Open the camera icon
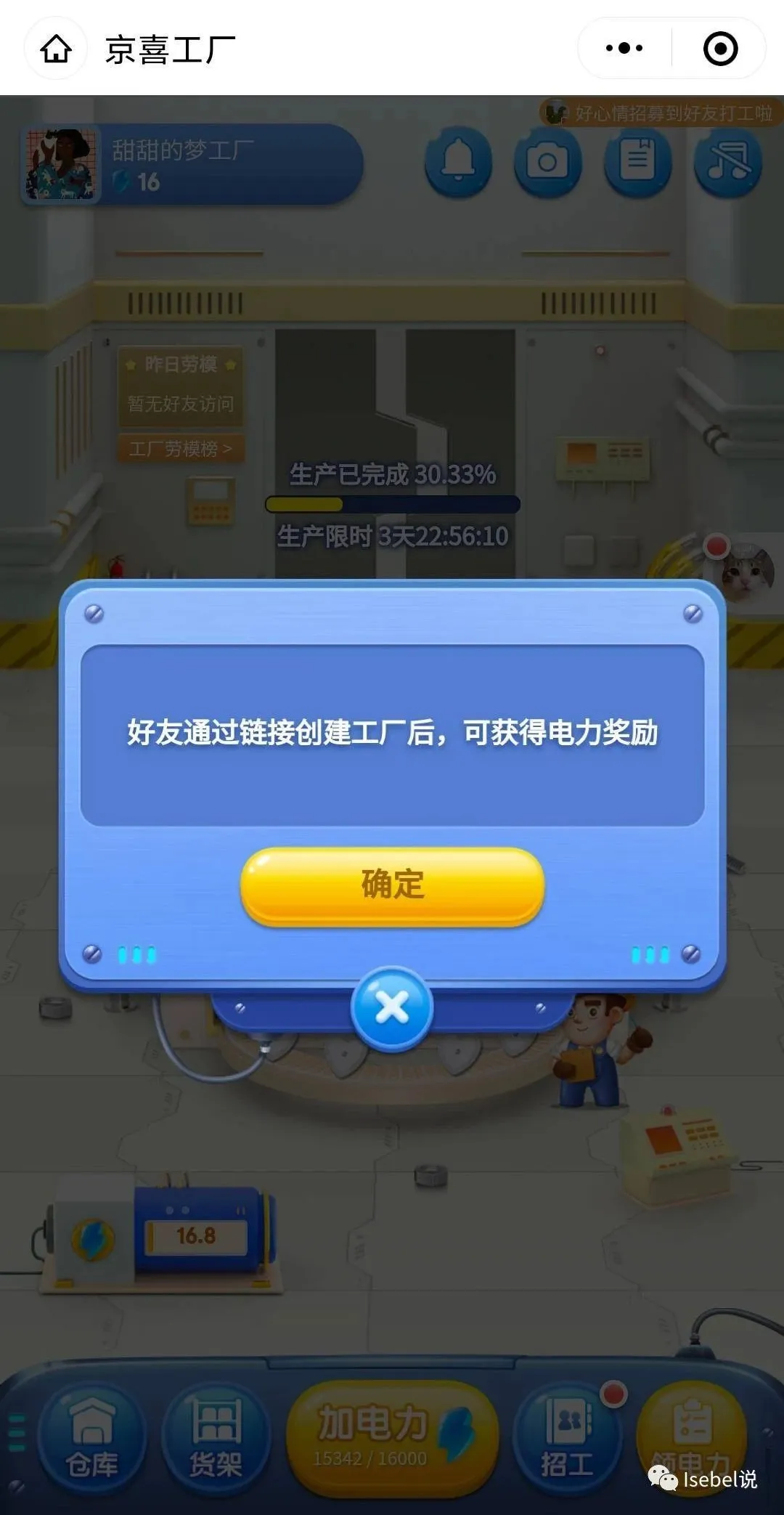The image size is (784, 1515). pos(547,161)
